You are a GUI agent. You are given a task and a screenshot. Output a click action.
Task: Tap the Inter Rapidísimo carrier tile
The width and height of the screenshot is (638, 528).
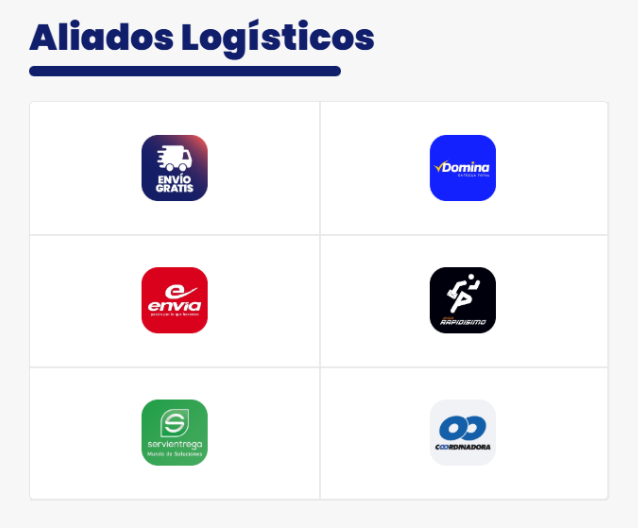coord(463,300)
